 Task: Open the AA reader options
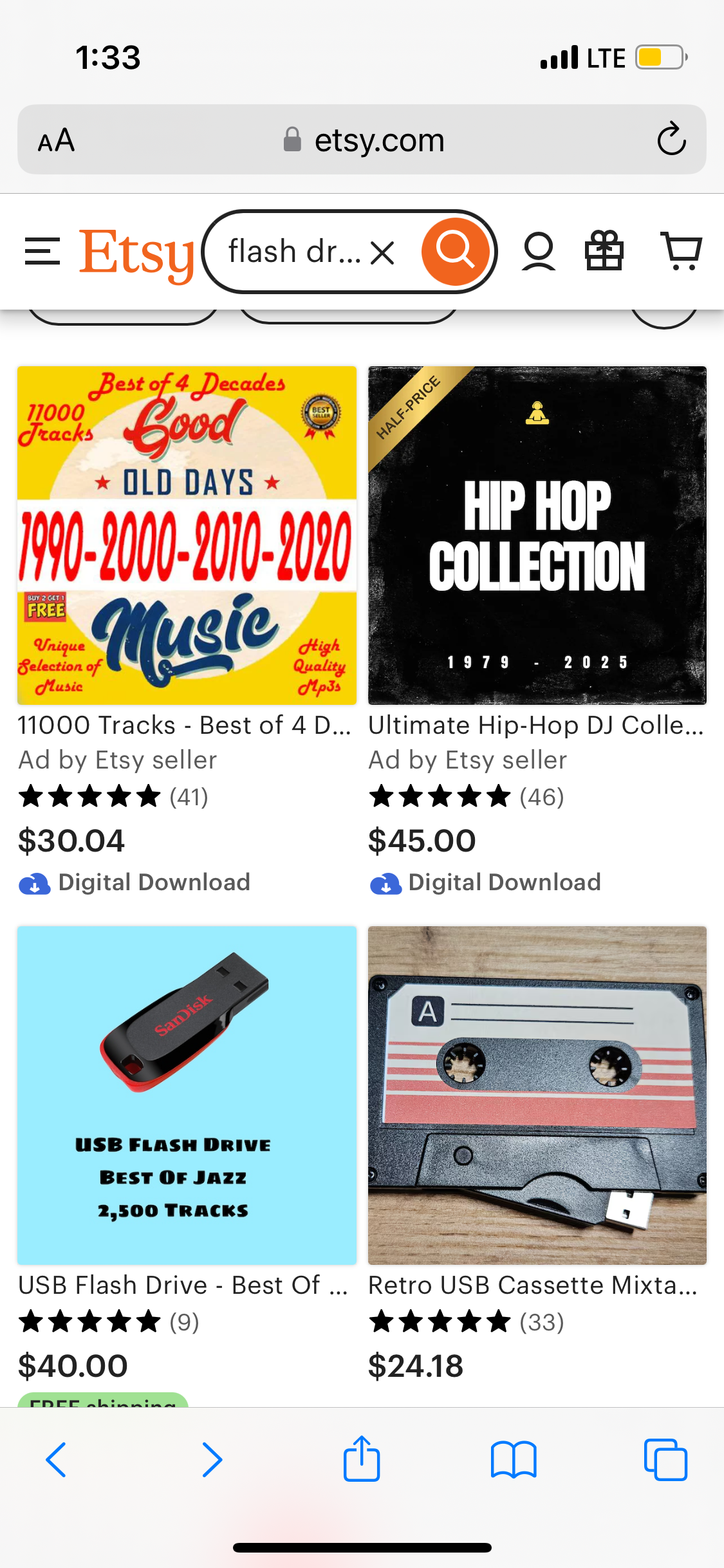click(57, 140)
